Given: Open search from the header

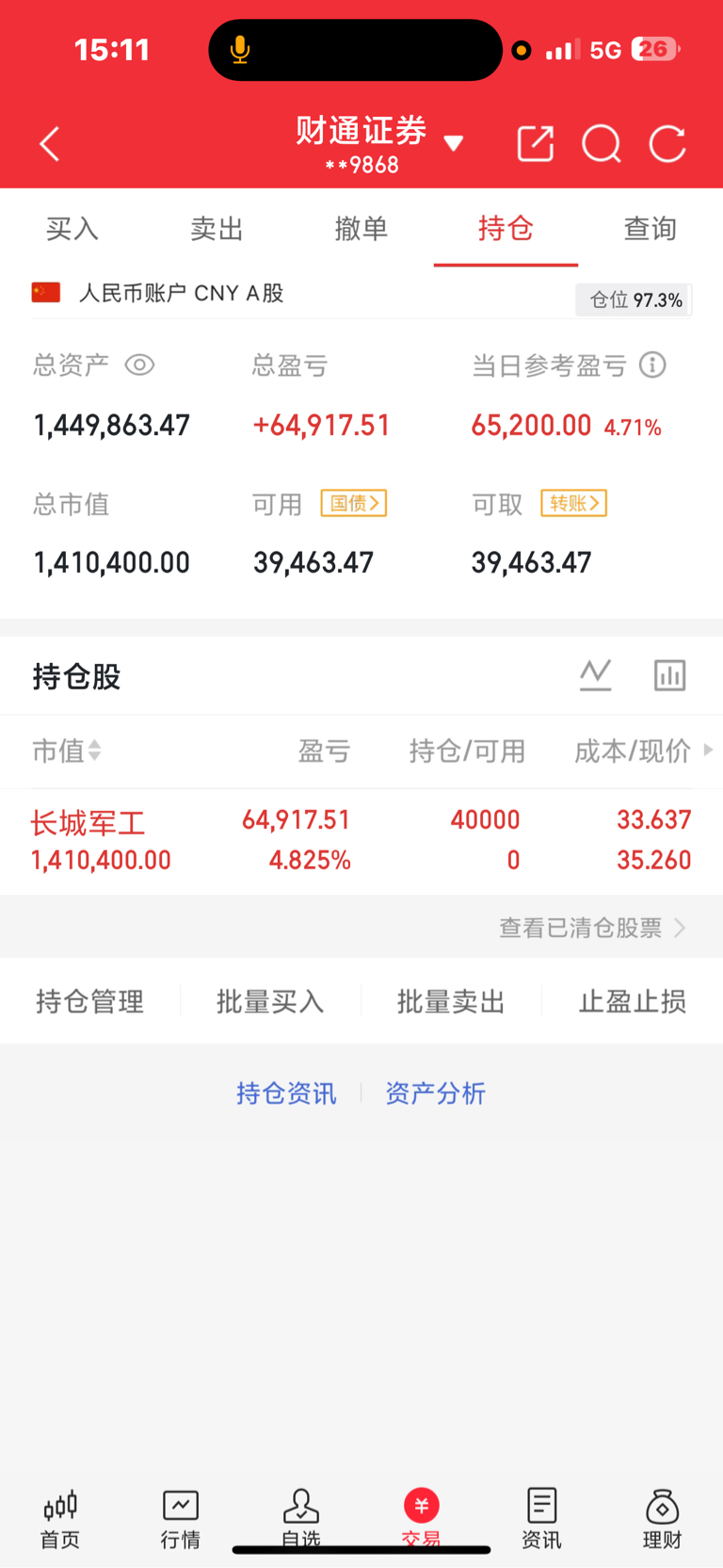Looking at the screenshot, I should (x=602, y=144).
